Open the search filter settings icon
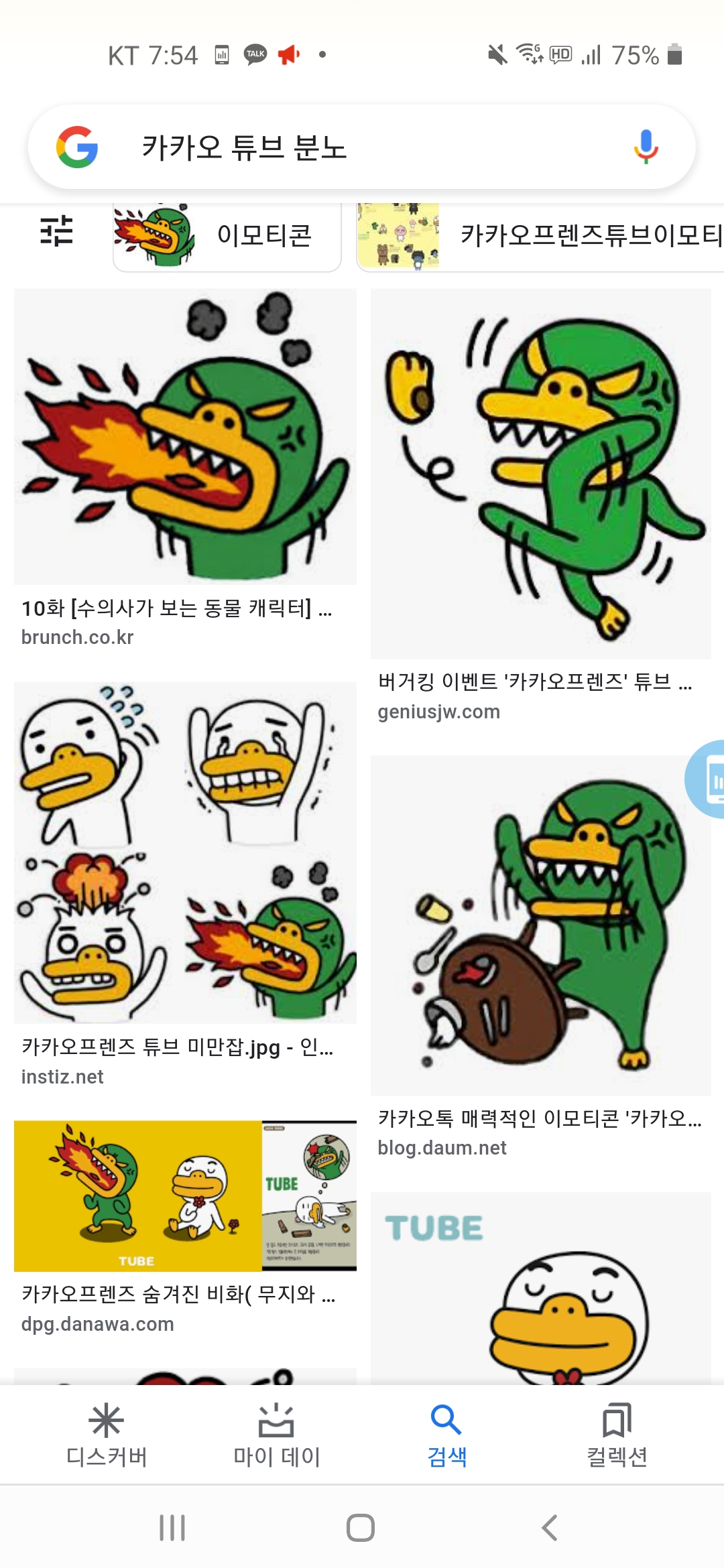The width and height of the screenshot is (724, 1568). point(56,231)
